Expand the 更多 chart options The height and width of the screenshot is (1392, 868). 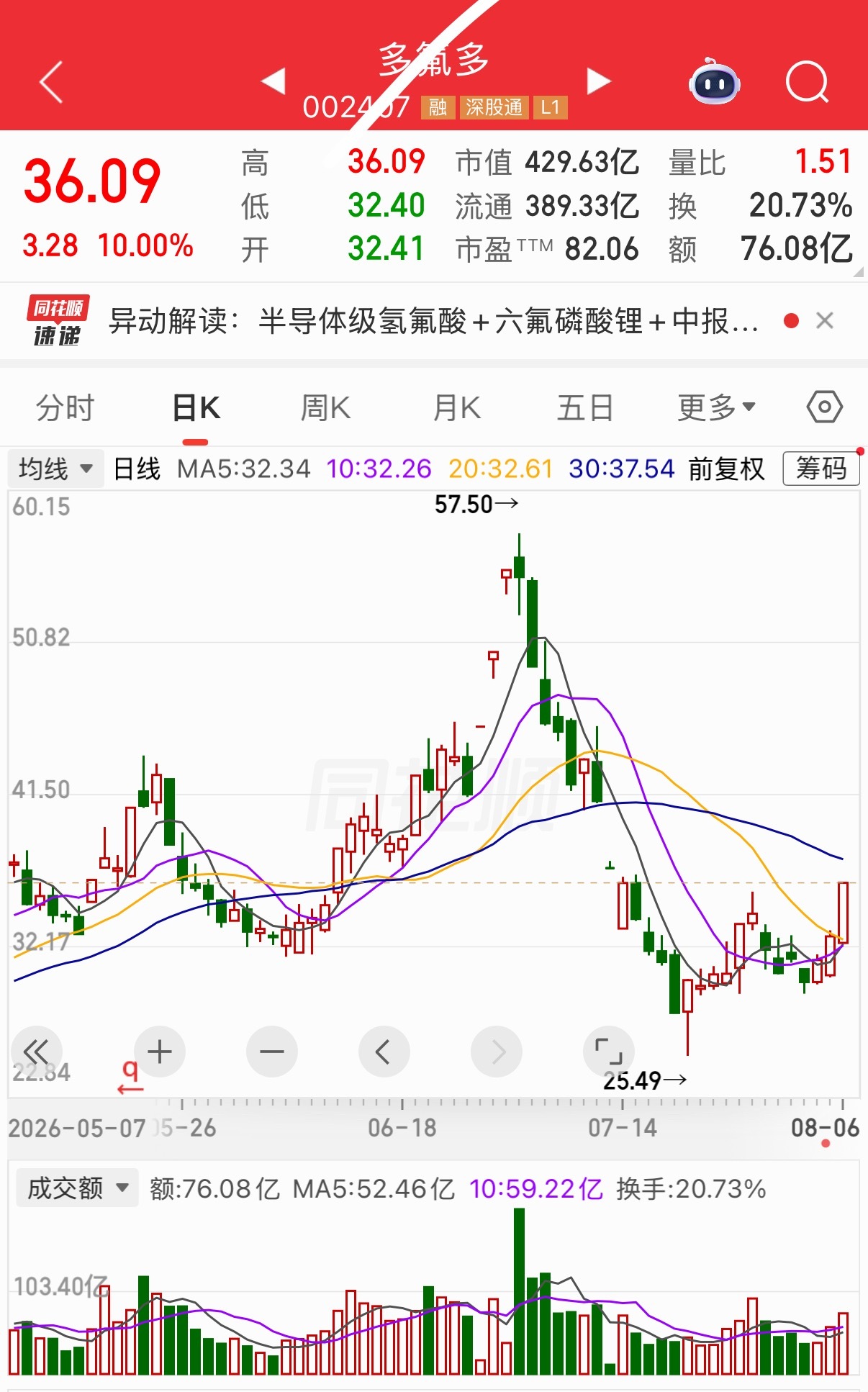pos(716,408)
